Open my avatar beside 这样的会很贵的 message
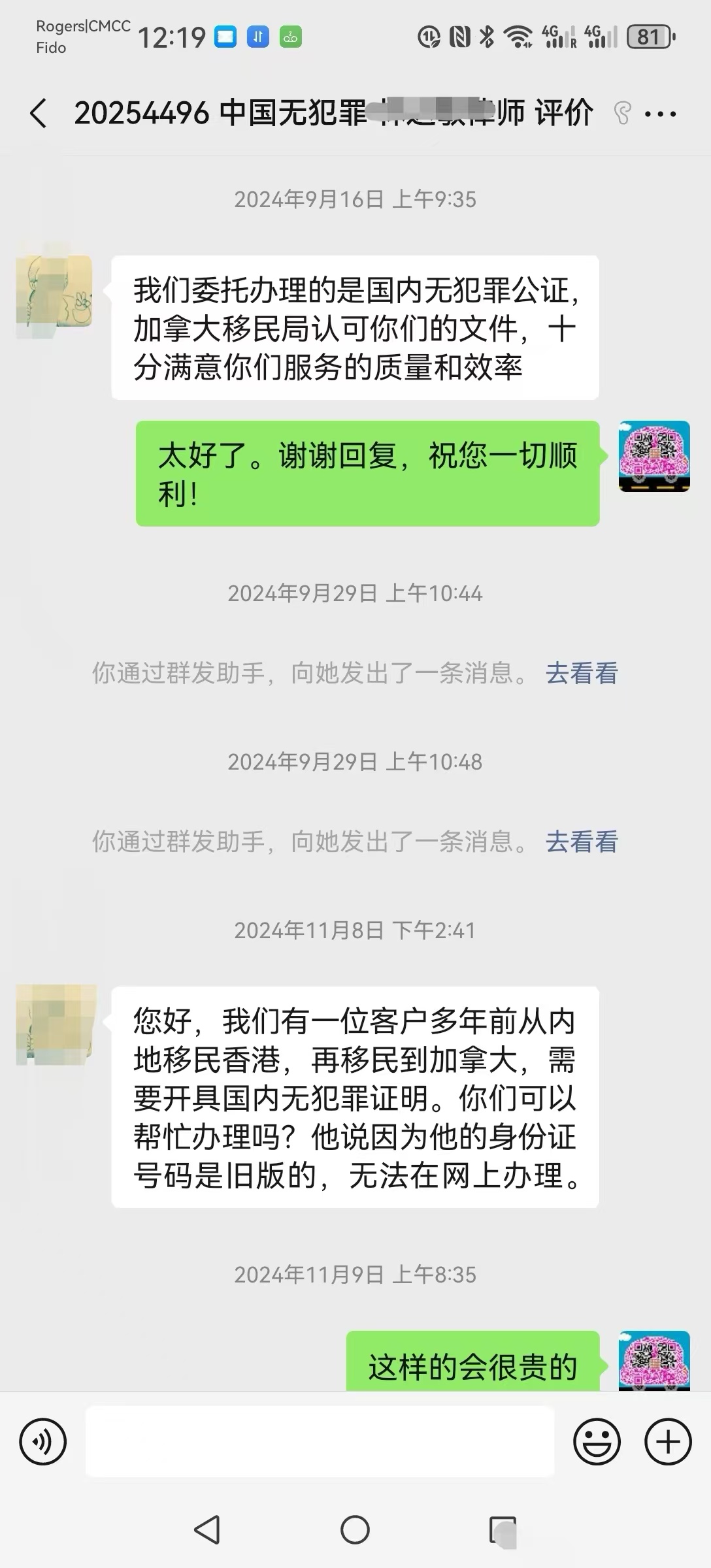This screenshot has width=711, height=1568. (x=654, y=1360)
